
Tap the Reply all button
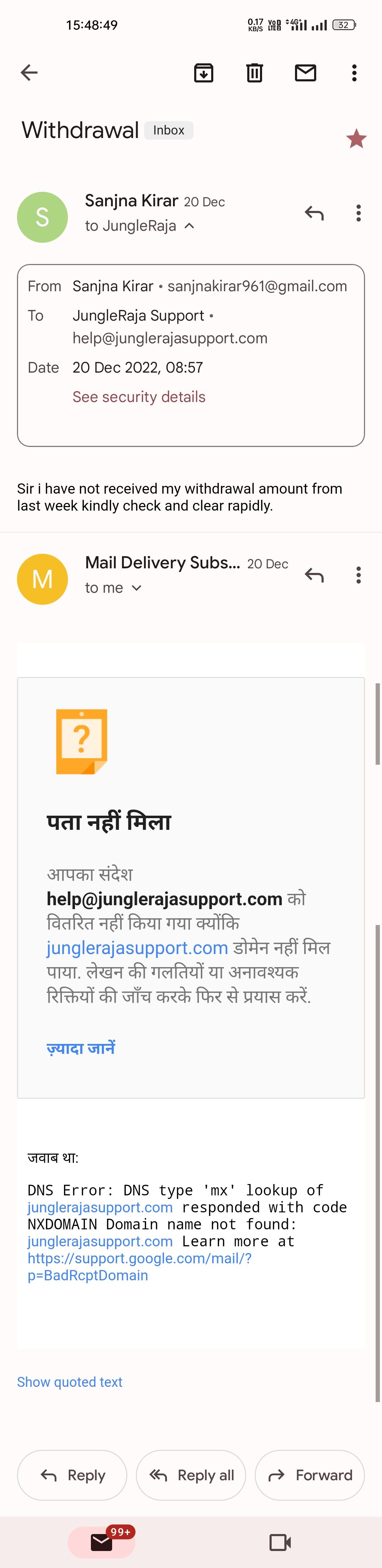click(191, 1475)
